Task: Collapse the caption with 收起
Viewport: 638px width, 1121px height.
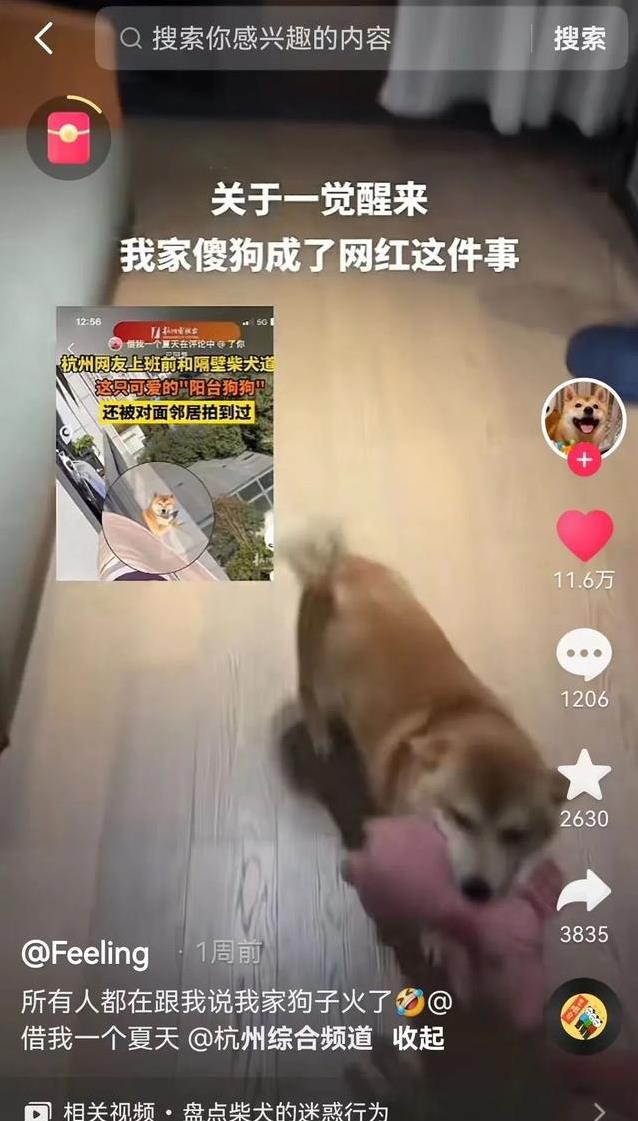Action: tap(418, 1038)
